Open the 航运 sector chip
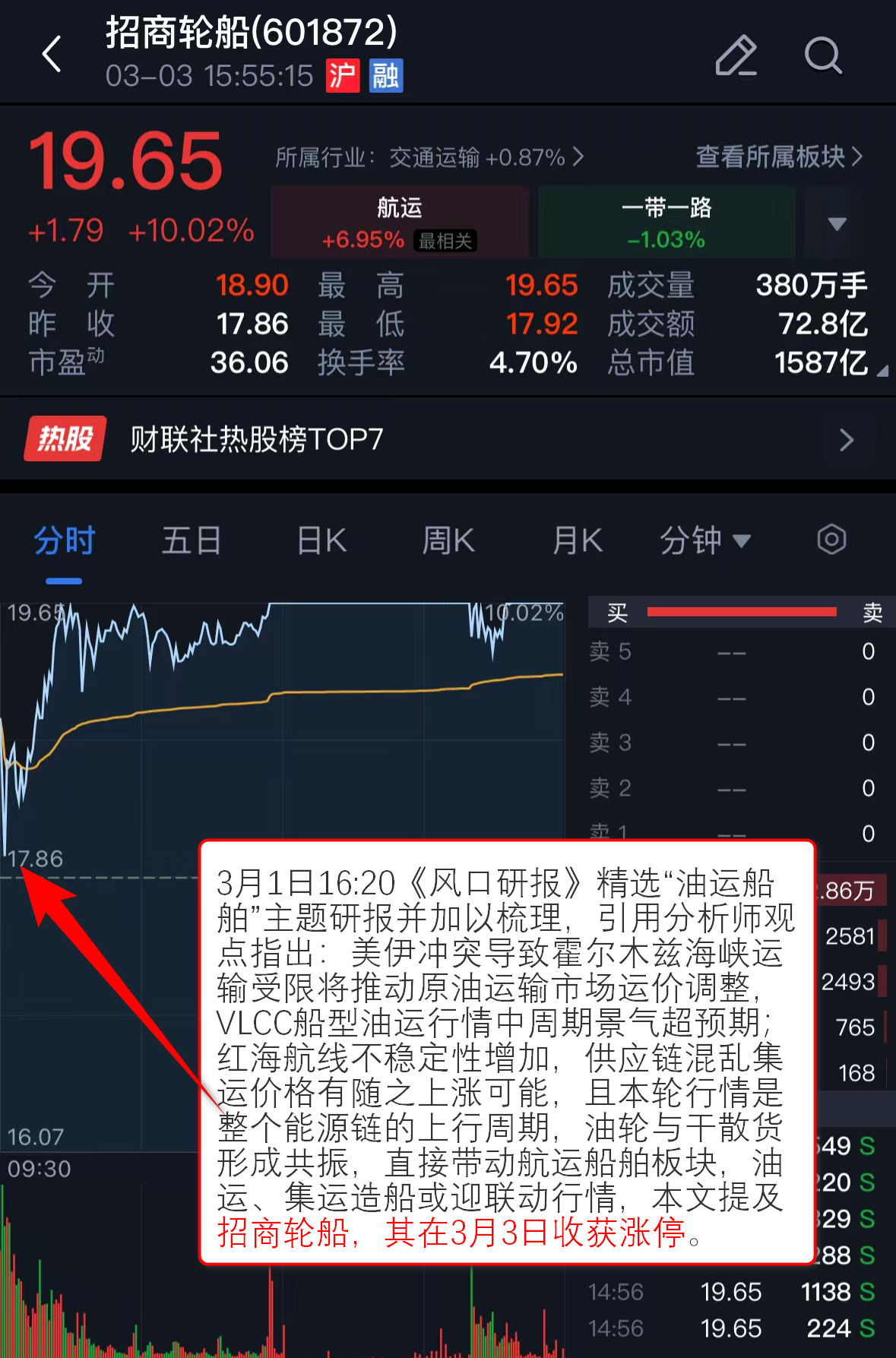 tap(400, 222)
